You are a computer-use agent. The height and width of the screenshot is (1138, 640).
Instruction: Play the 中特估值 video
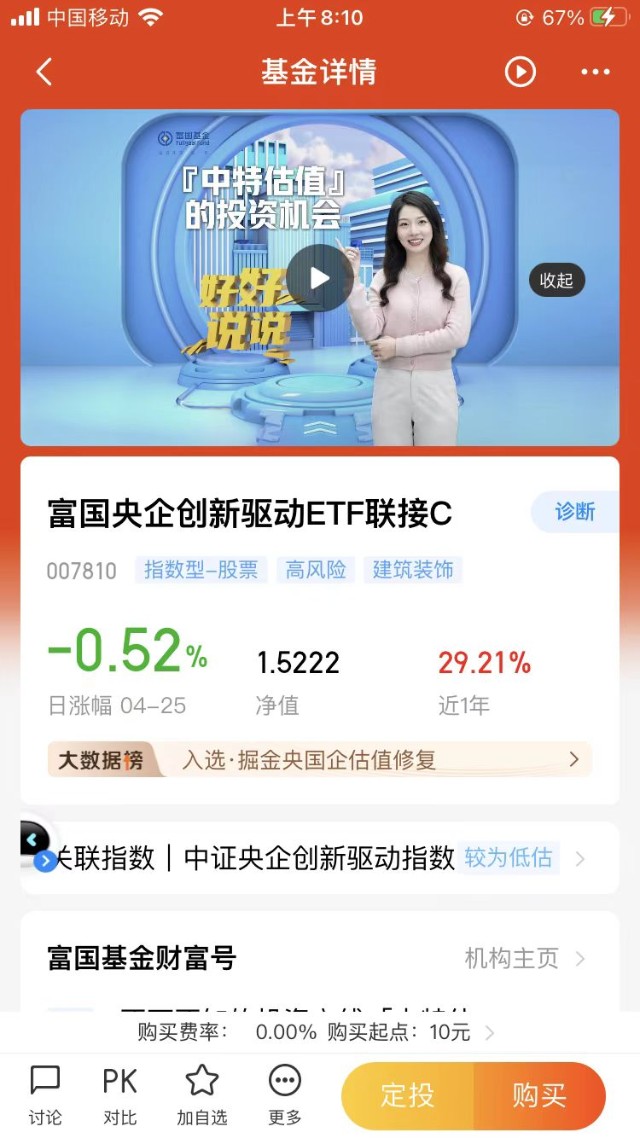(319, 277)
